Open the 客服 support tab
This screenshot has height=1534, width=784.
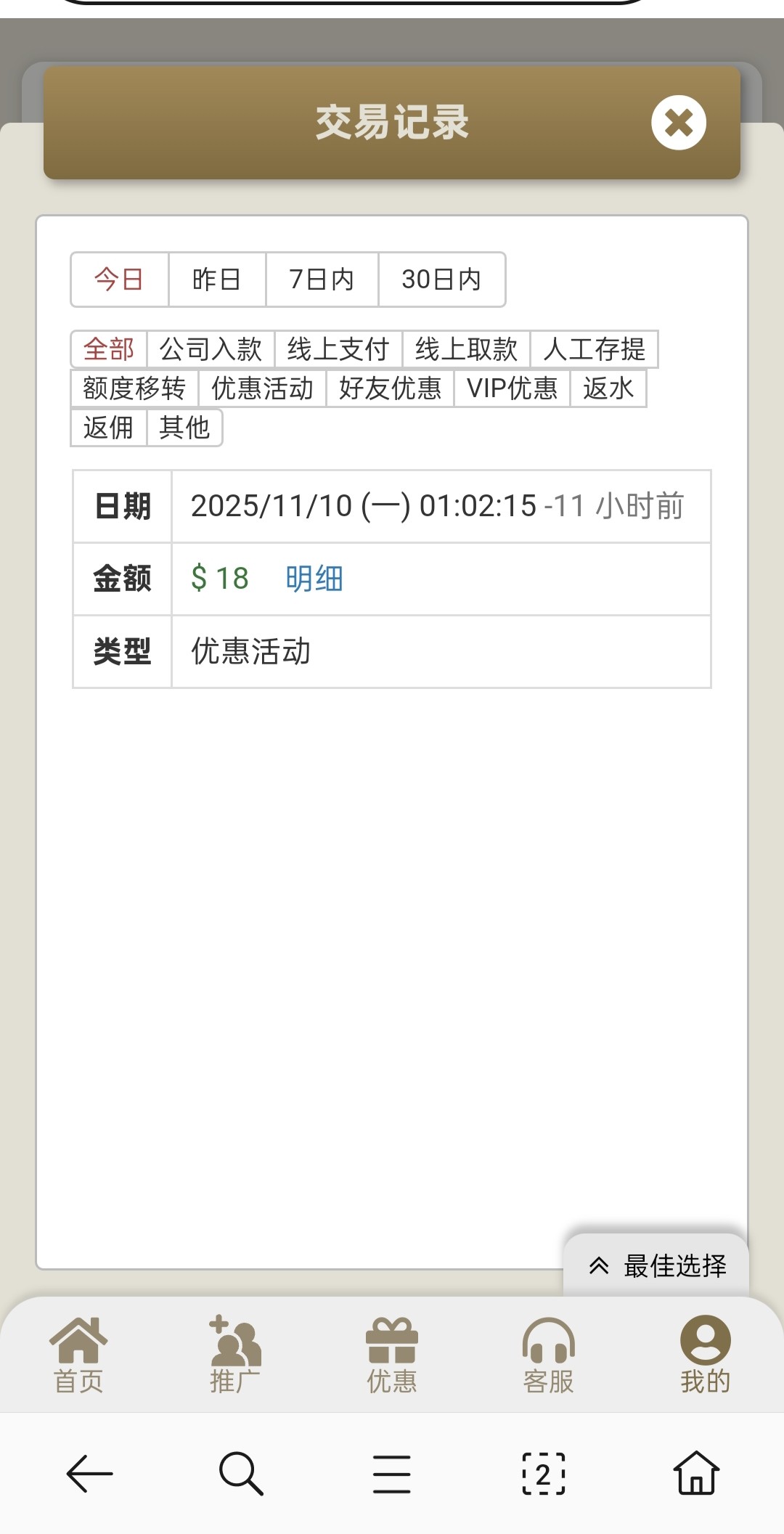(x=548, y=1354)
